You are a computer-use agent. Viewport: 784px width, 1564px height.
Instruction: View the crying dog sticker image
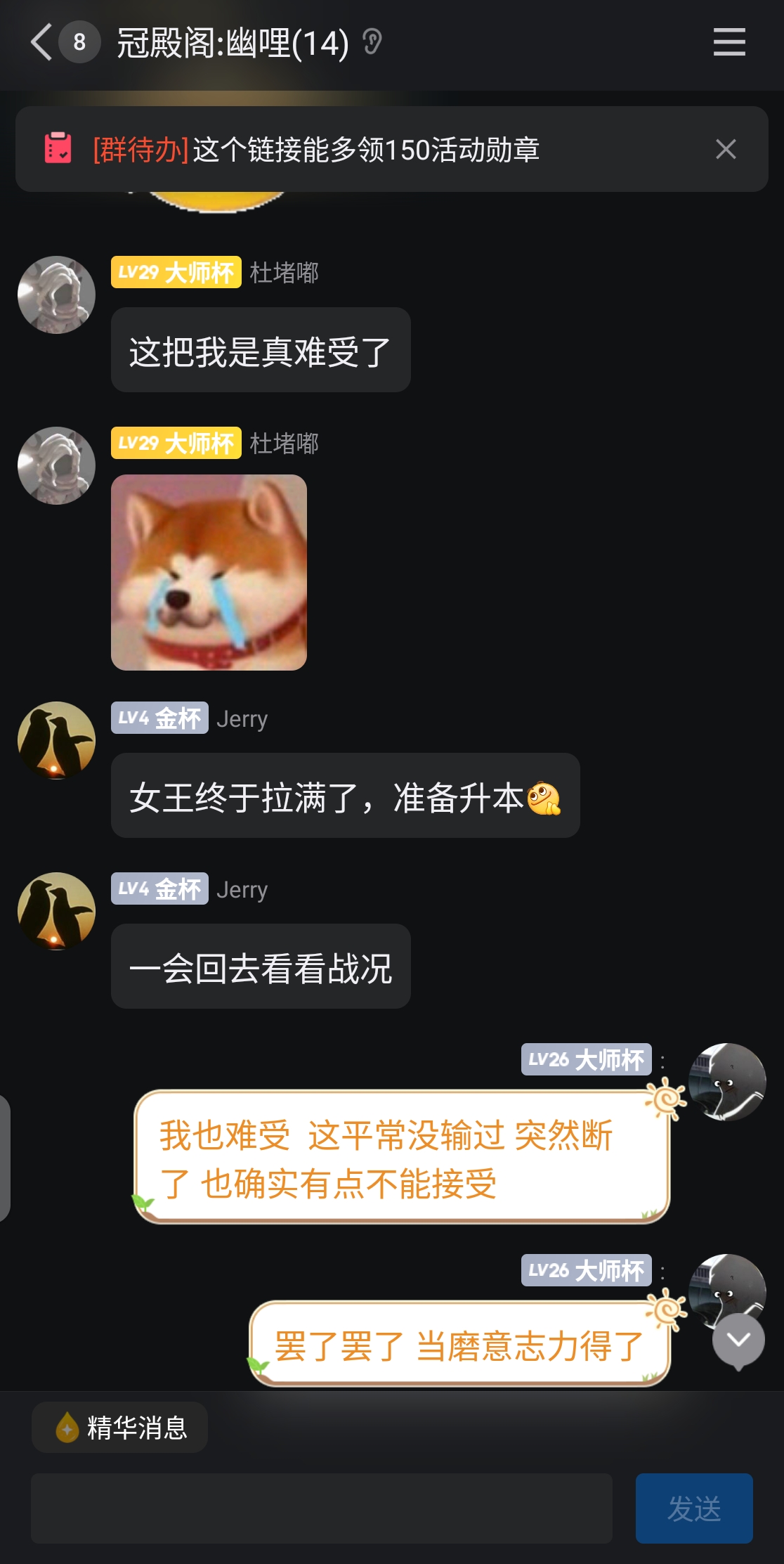point(209,572)
